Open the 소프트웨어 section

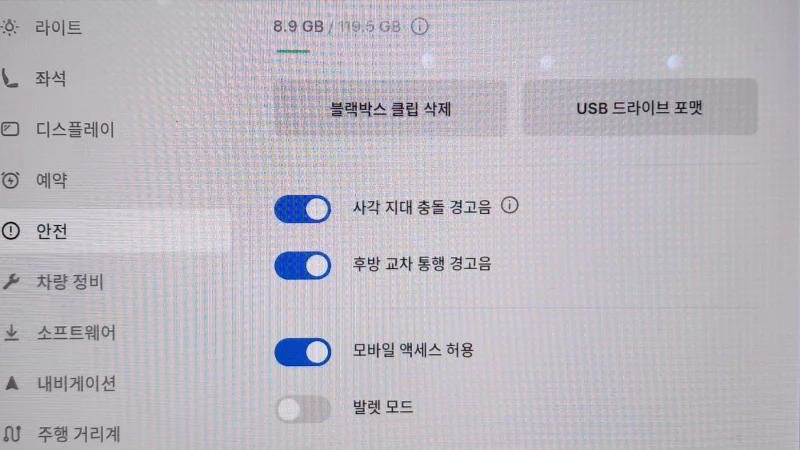pyautogui.click(x=75, y=333)
